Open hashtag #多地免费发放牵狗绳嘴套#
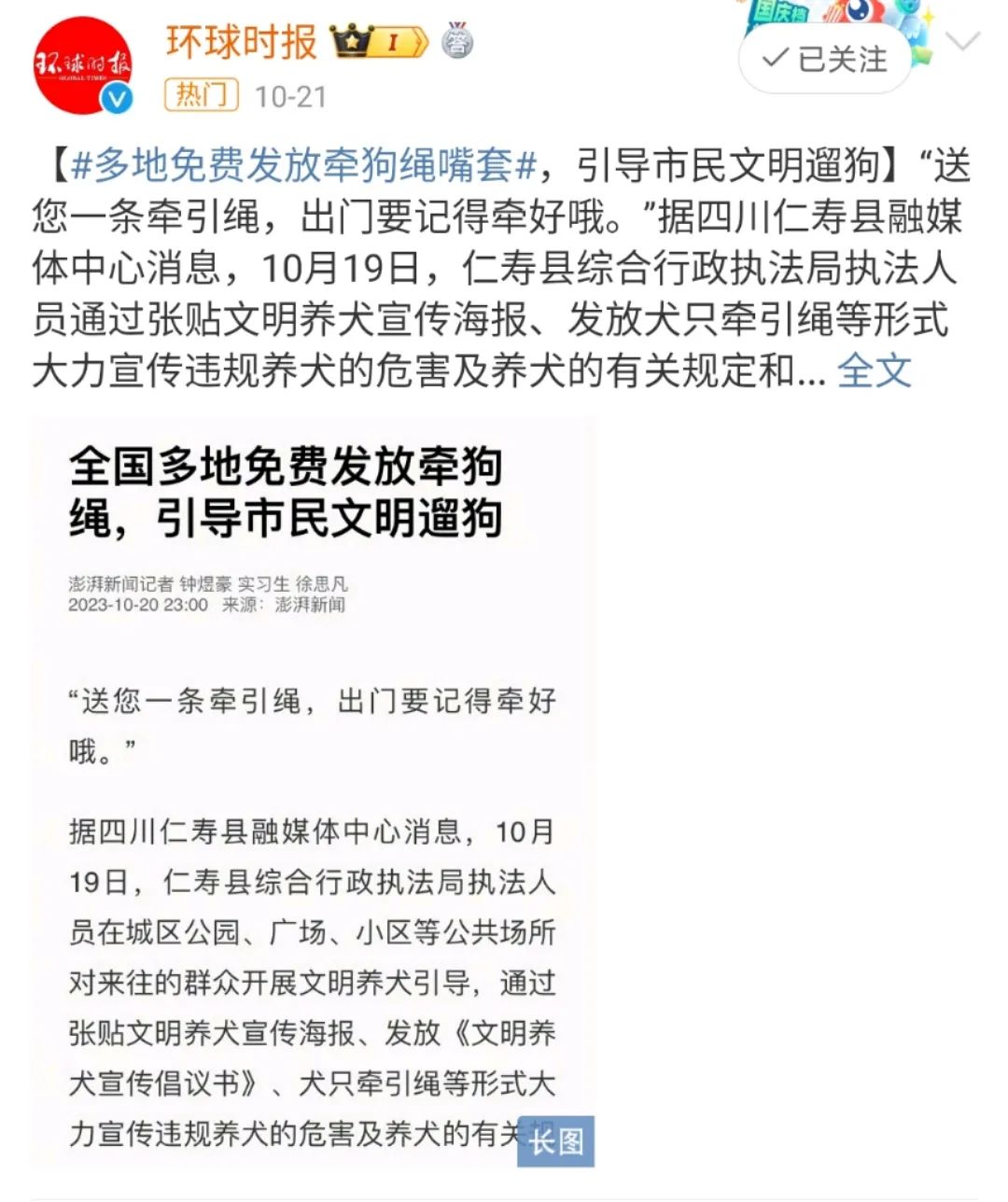The width and height of the screenshot is (1008, 1202). pyautogui.click(x=304, y=166)
